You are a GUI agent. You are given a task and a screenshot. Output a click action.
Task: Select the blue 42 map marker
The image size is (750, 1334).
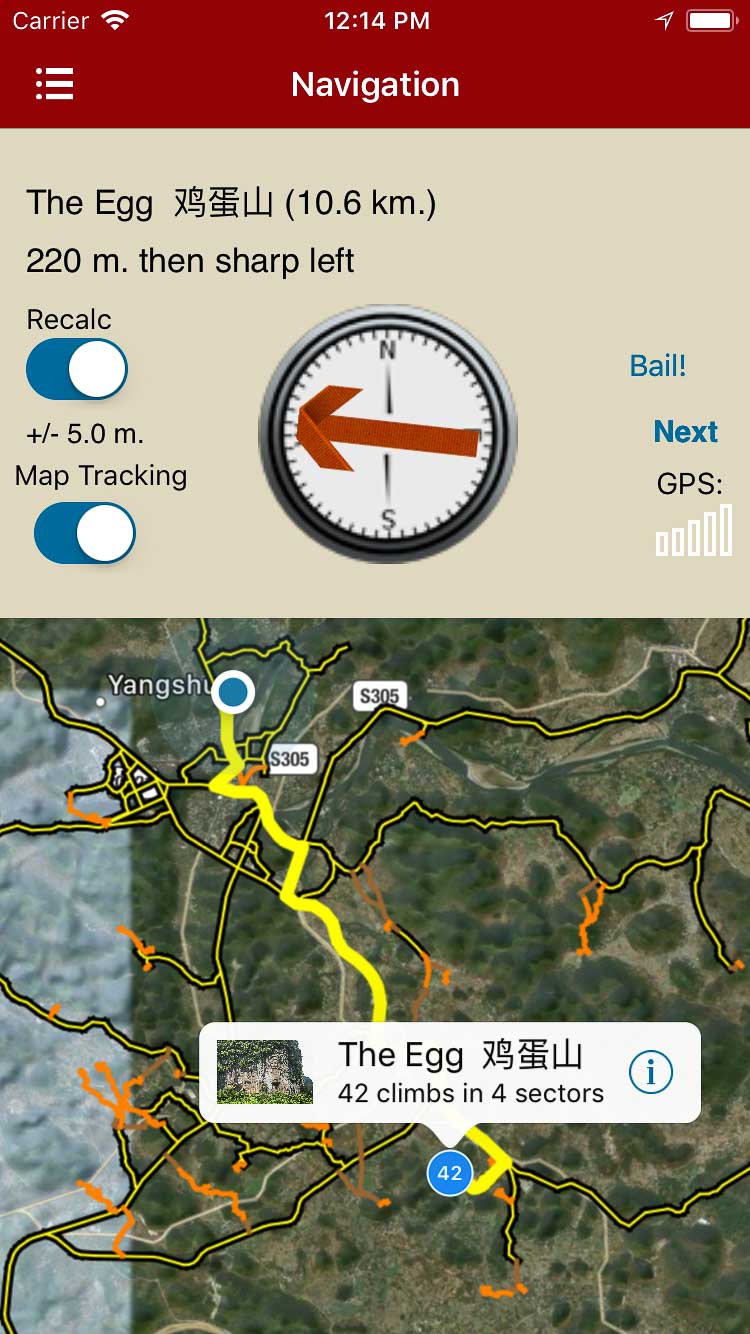449,1173
